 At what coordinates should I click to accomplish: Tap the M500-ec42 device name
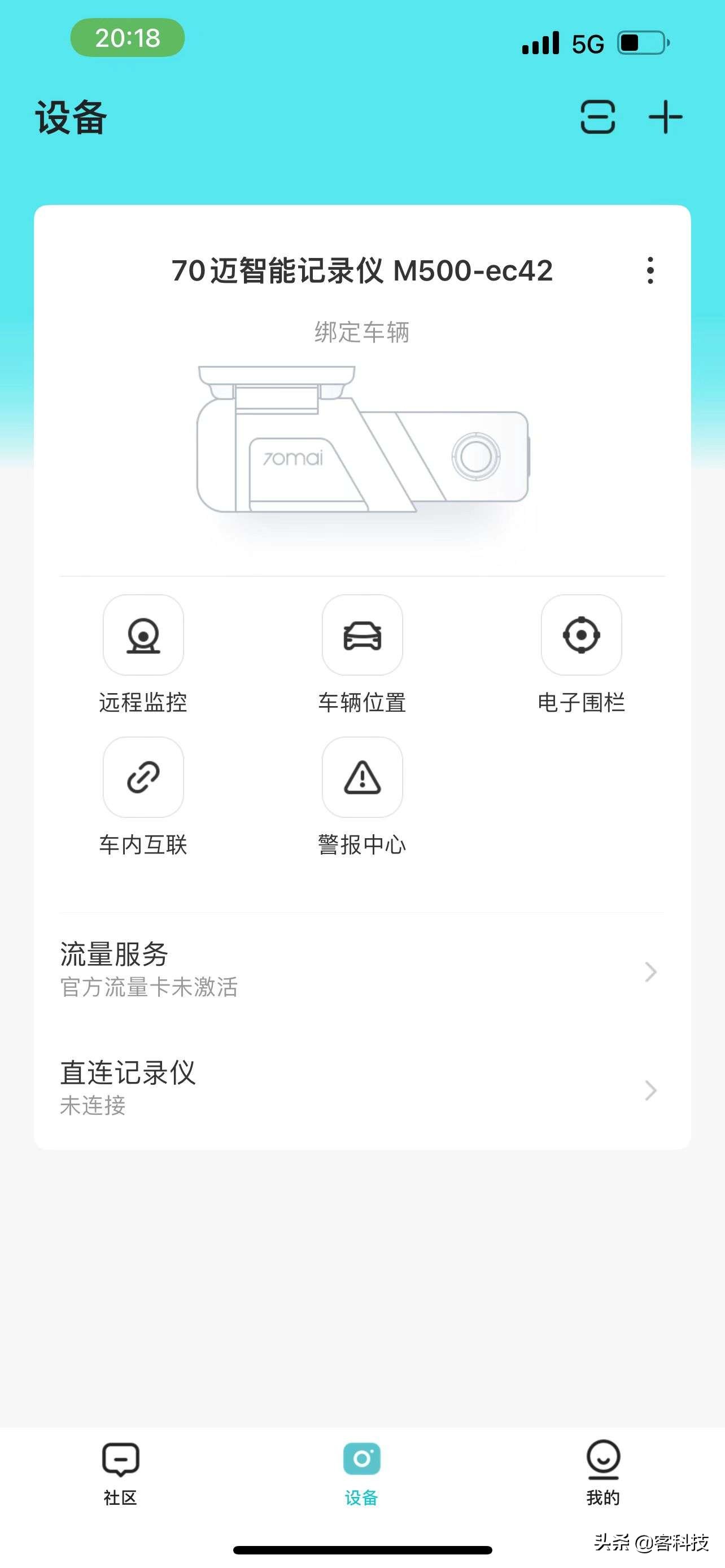point(362,272)
